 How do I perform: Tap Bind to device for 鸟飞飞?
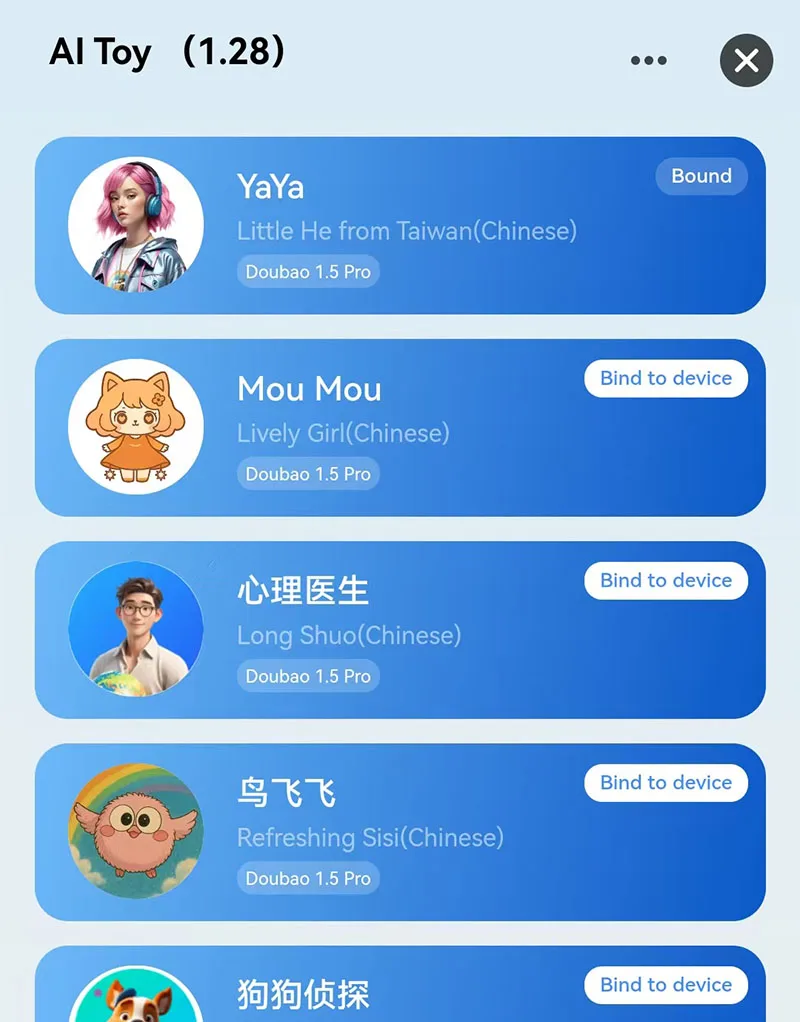(x=665, y=782)
